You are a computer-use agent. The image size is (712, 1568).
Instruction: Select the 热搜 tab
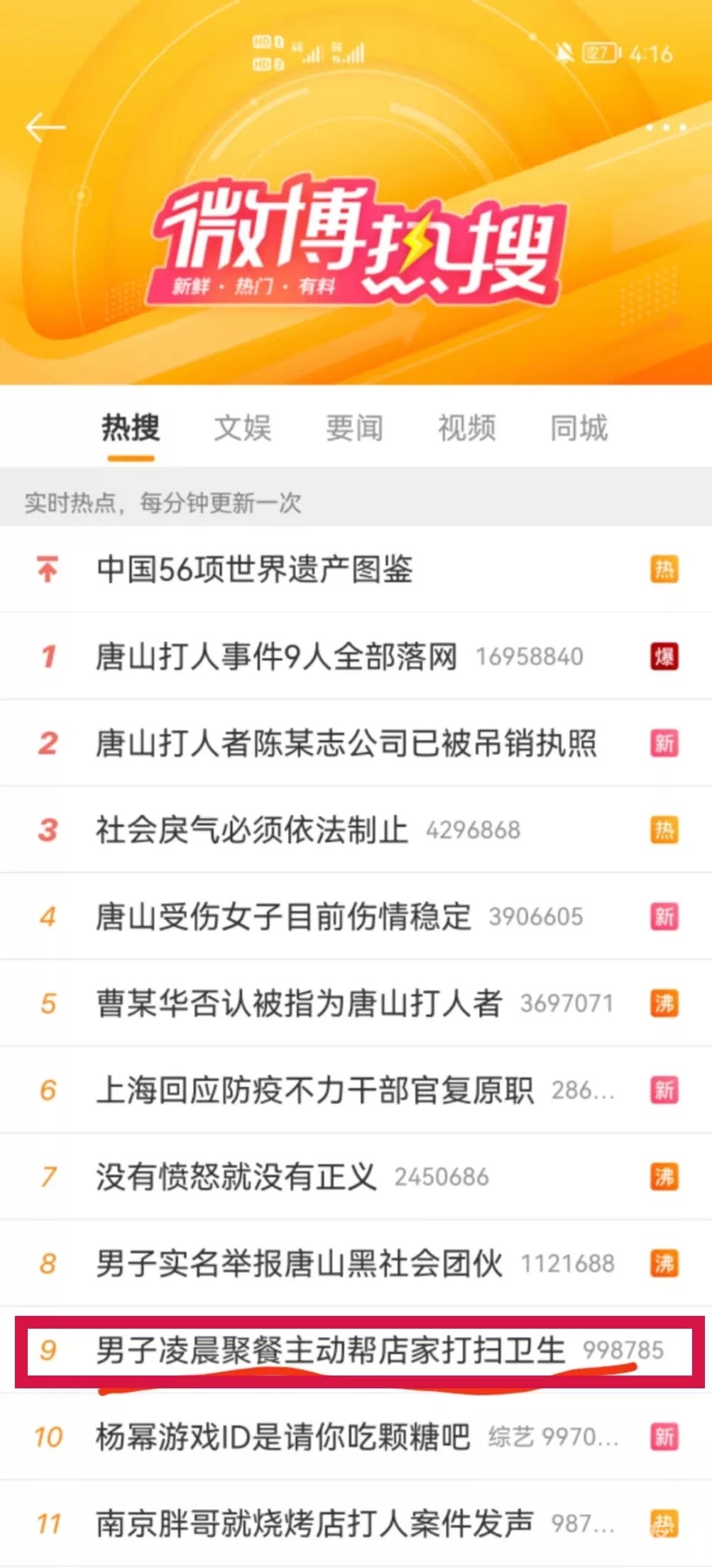tap(131, 428)
